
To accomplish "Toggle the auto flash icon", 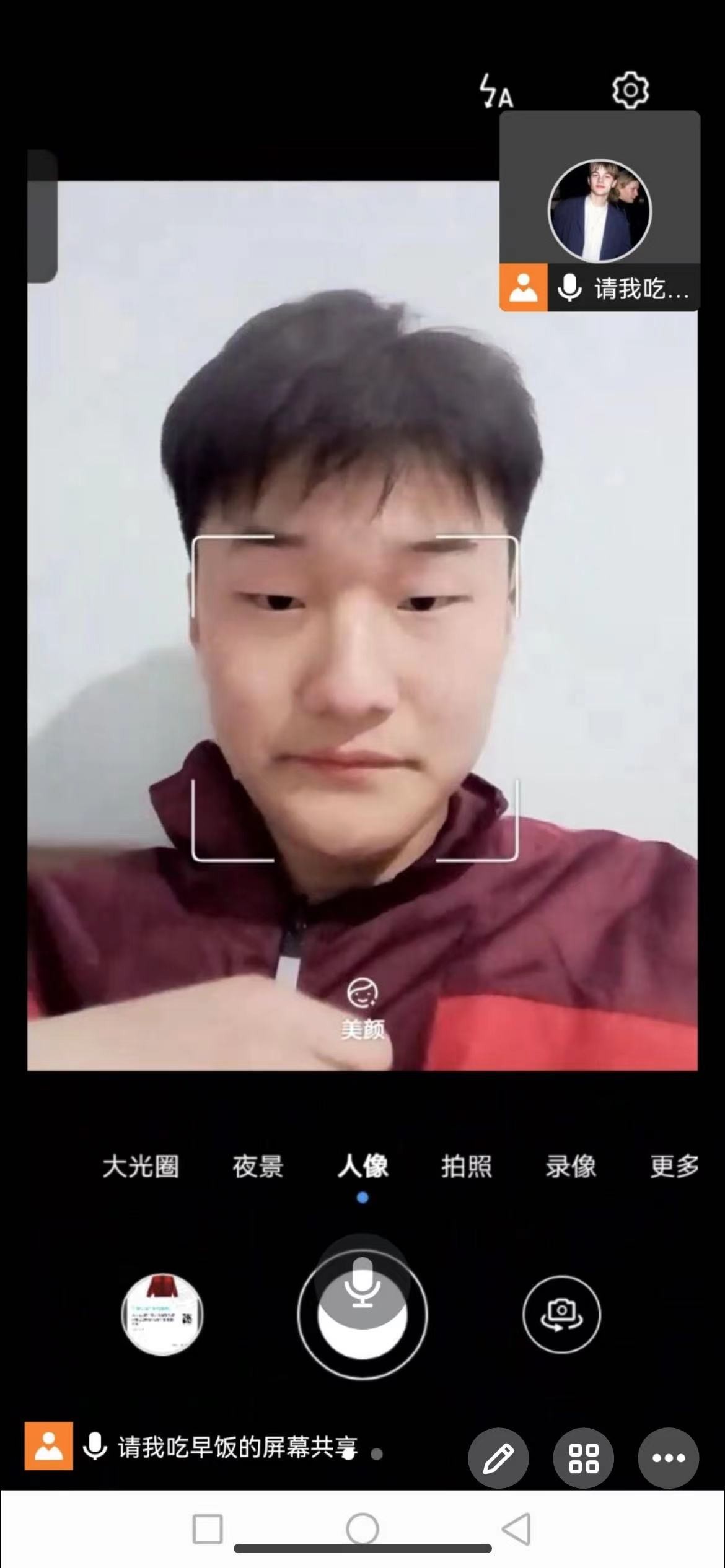I will tap(496, 92).
